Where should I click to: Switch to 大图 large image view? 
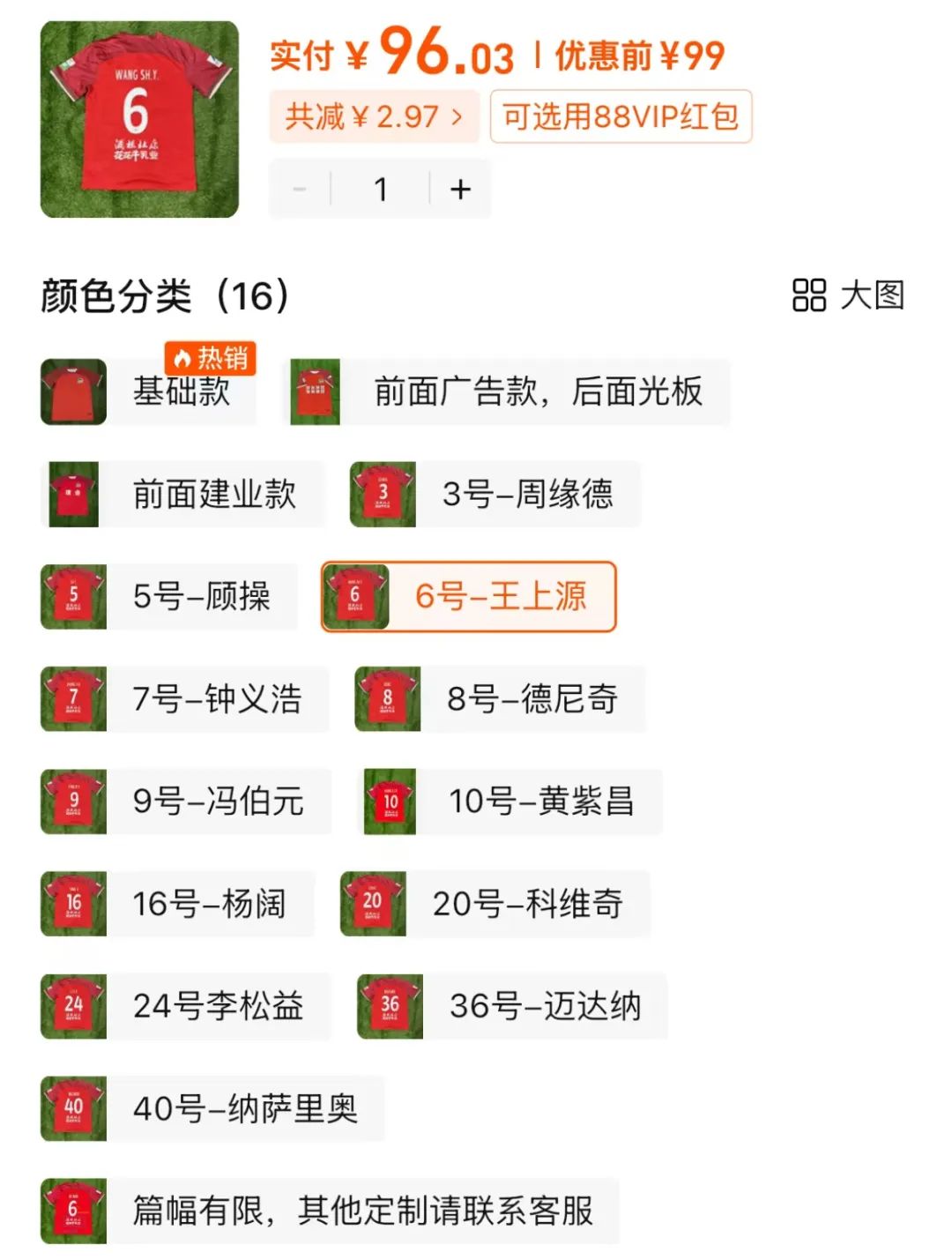pyautogui.click(x=848, y=295)
